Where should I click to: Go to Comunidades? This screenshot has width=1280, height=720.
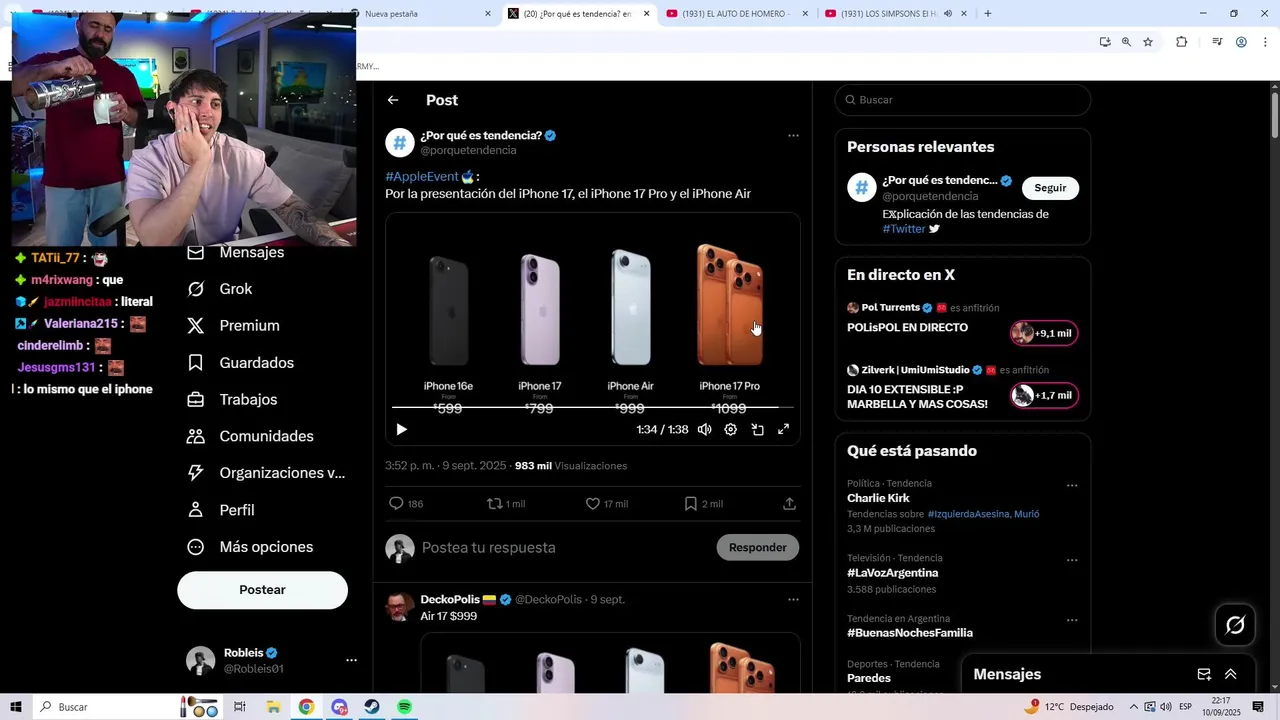click(x=266, y=436)
